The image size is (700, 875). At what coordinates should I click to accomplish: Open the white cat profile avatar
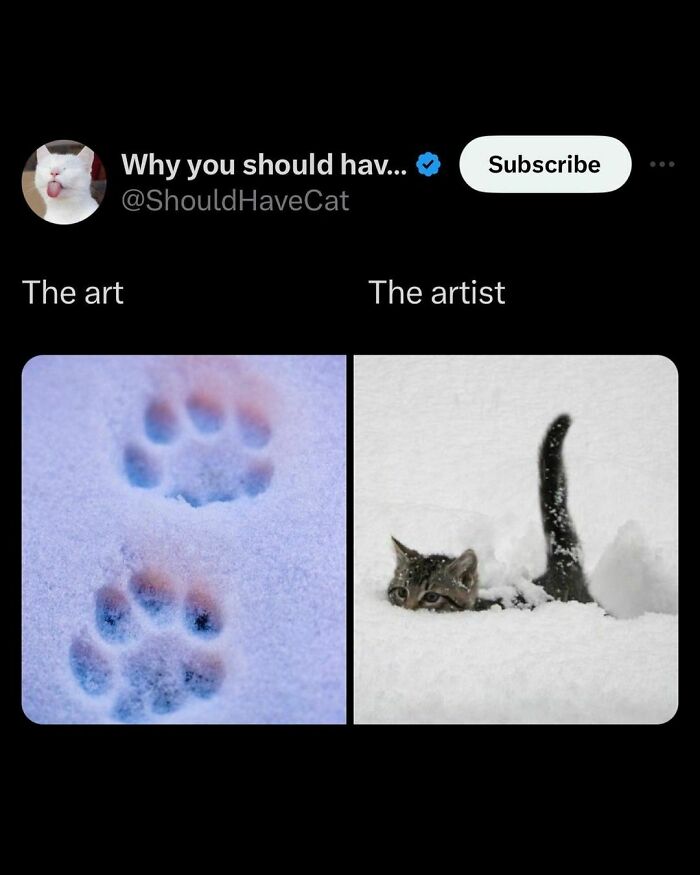click(x=64, y=182)
